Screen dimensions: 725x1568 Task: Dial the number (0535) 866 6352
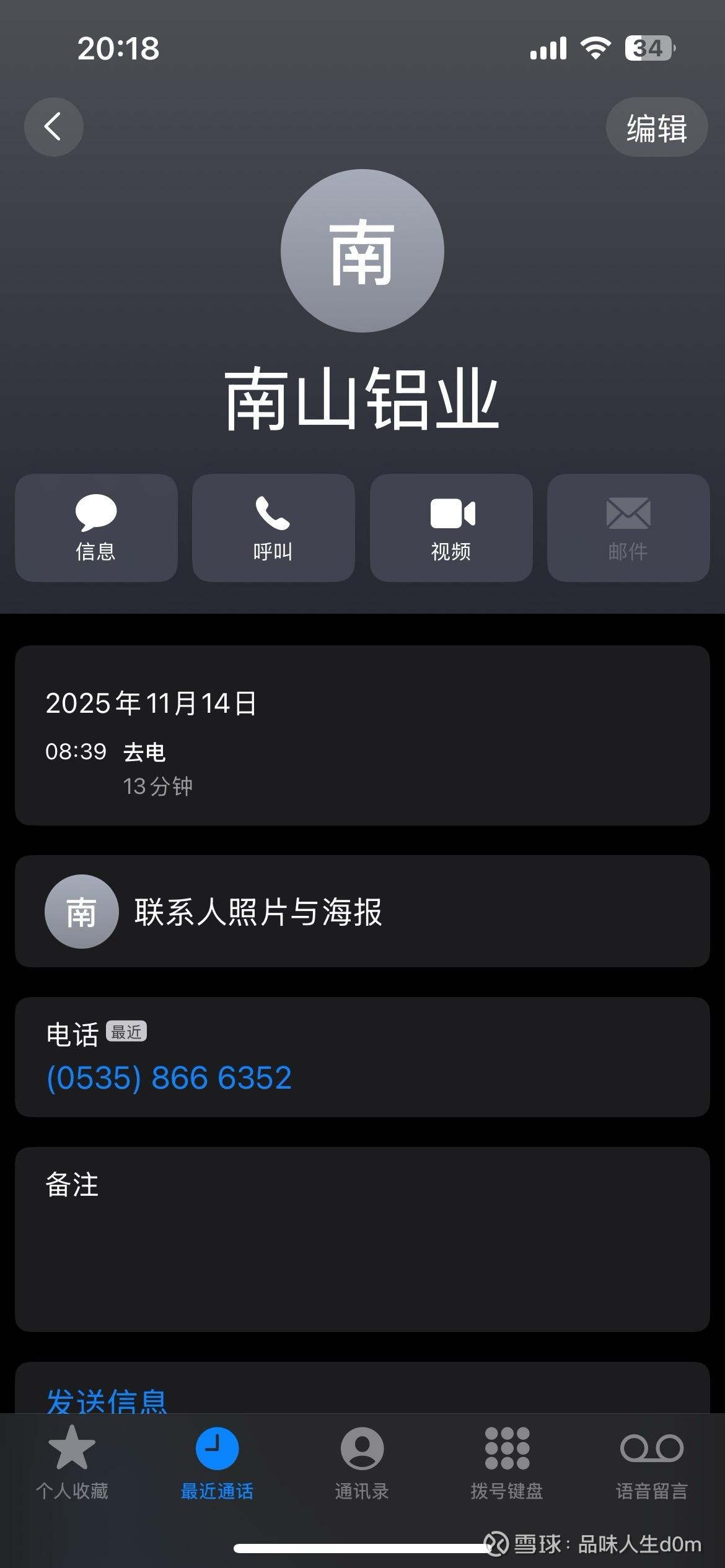tap(169, 1078)
